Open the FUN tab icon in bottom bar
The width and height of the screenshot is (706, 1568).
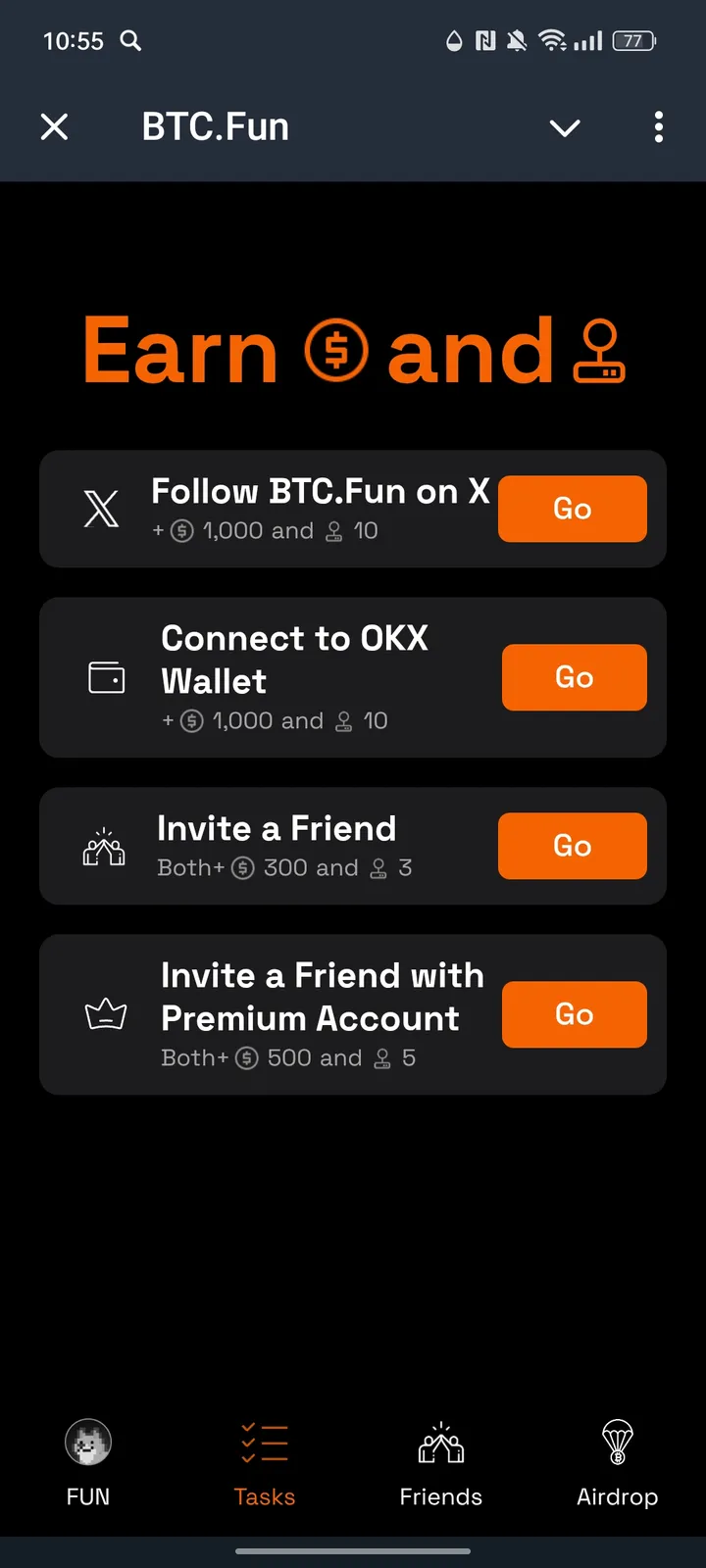point(88,1442)
